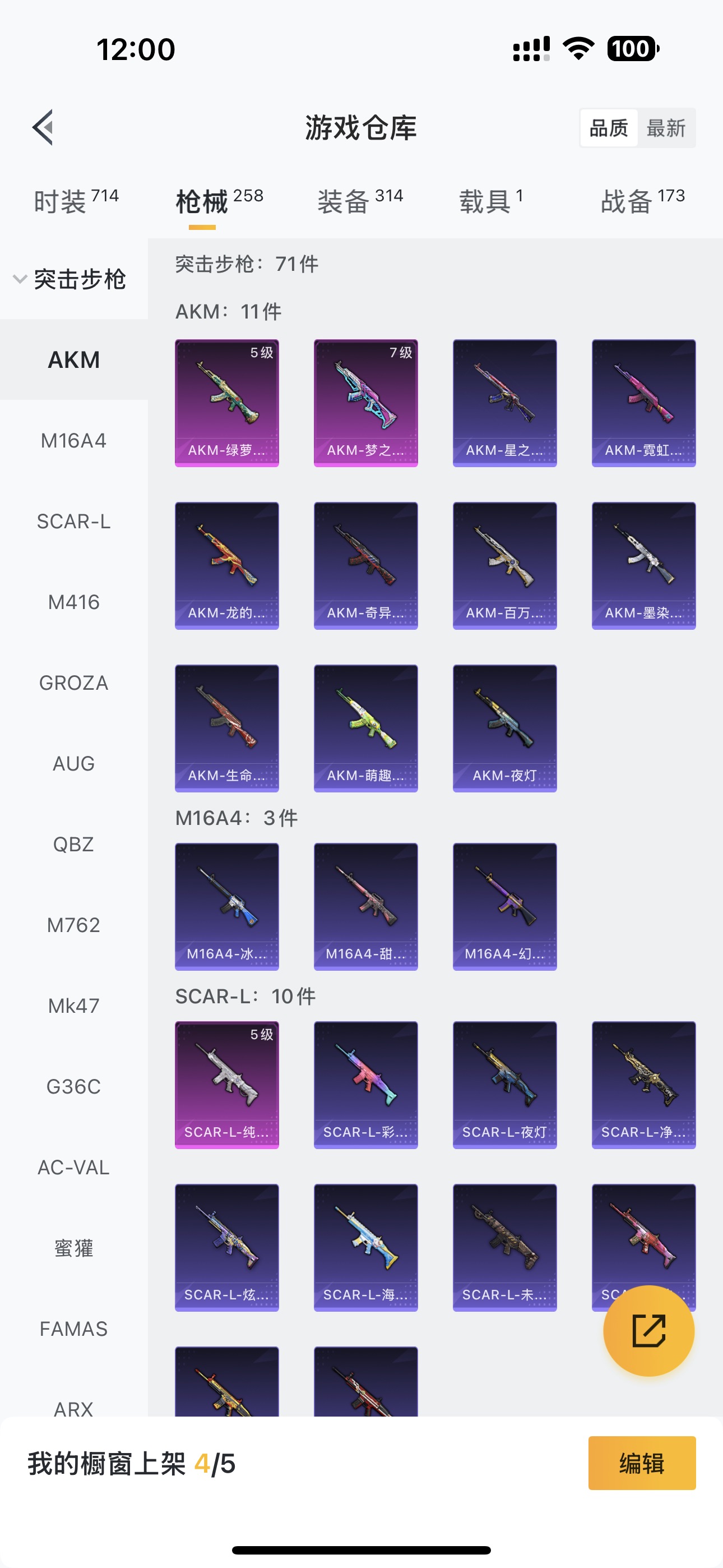Open the M16A4-冰 skin card
723x1568 pixels.
[226, 906]
